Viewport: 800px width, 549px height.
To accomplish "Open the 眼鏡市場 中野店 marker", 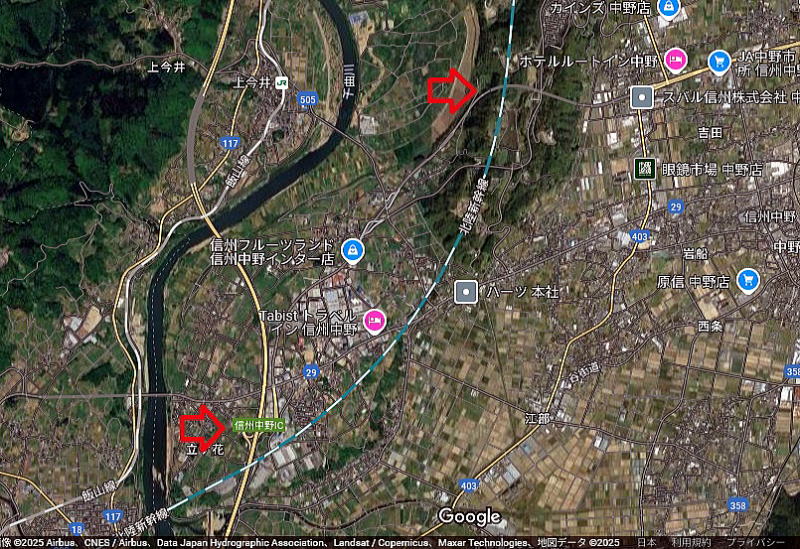I will click(x=645, y=168).
